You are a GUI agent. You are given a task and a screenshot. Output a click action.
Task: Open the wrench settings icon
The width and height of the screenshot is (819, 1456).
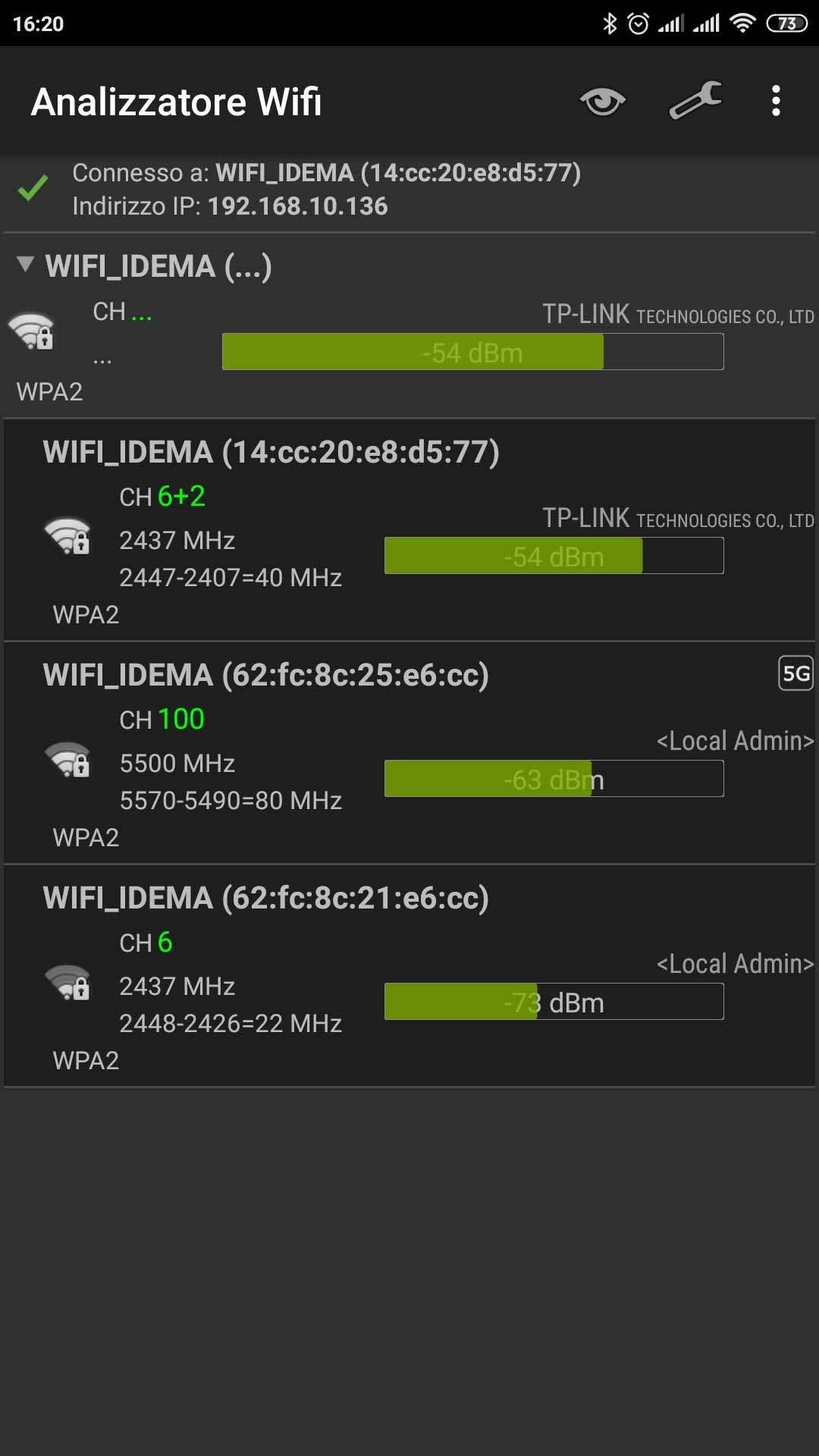(695, 101)
